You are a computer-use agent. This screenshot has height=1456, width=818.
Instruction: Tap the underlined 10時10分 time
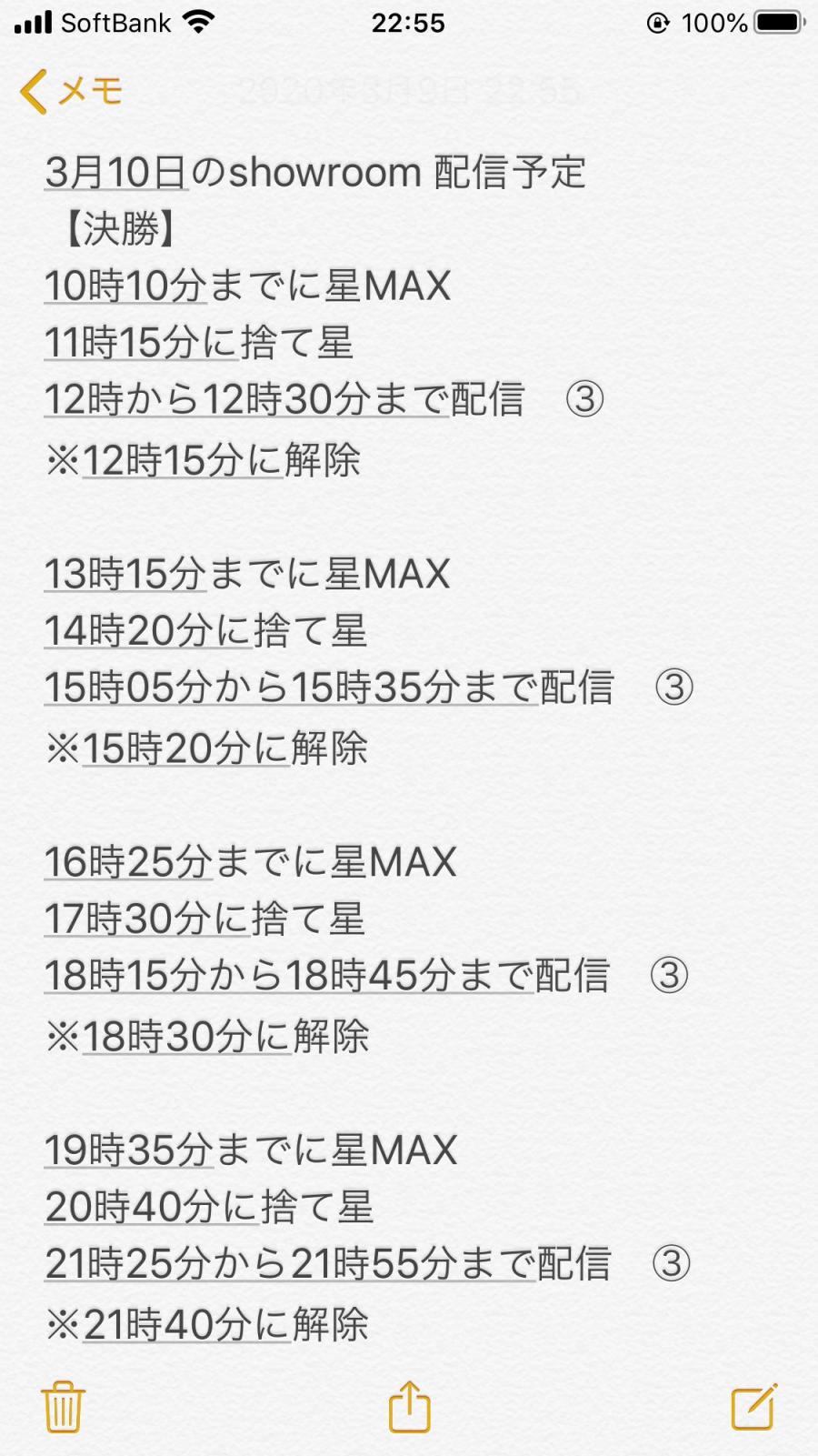pyautogui.click(x=125, y=286)
